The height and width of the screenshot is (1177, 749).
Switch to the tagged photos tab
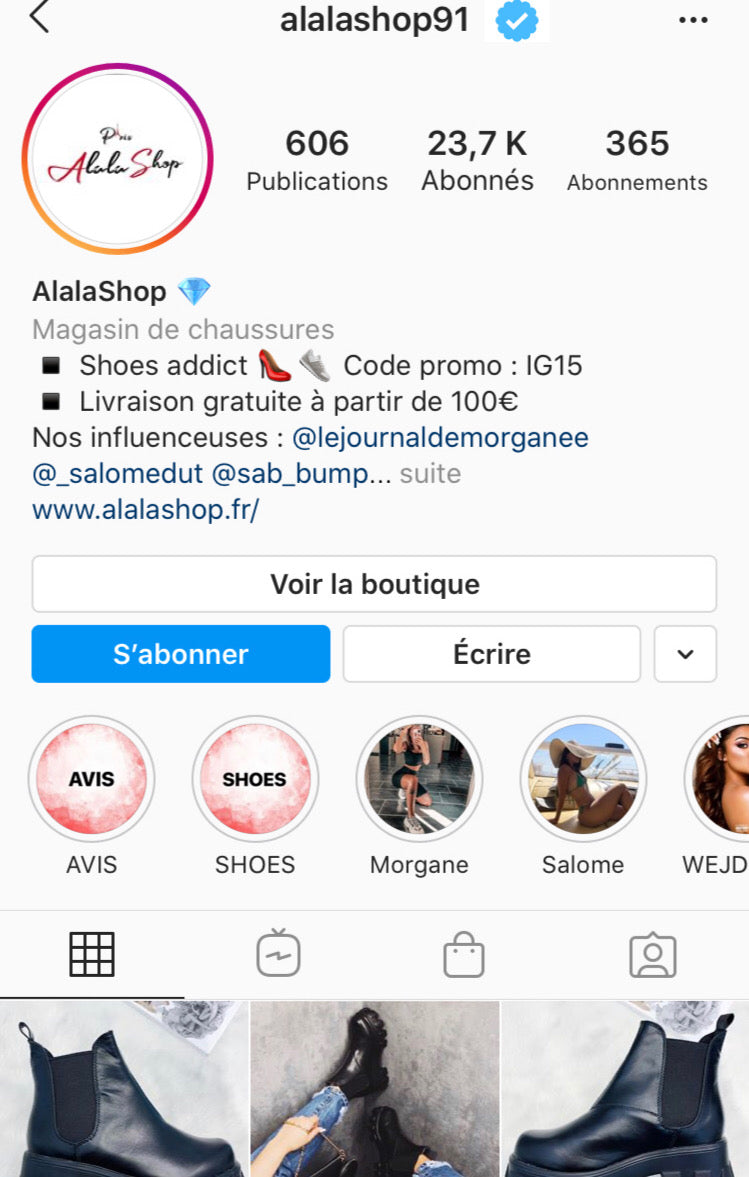click(x=653, y=954)
